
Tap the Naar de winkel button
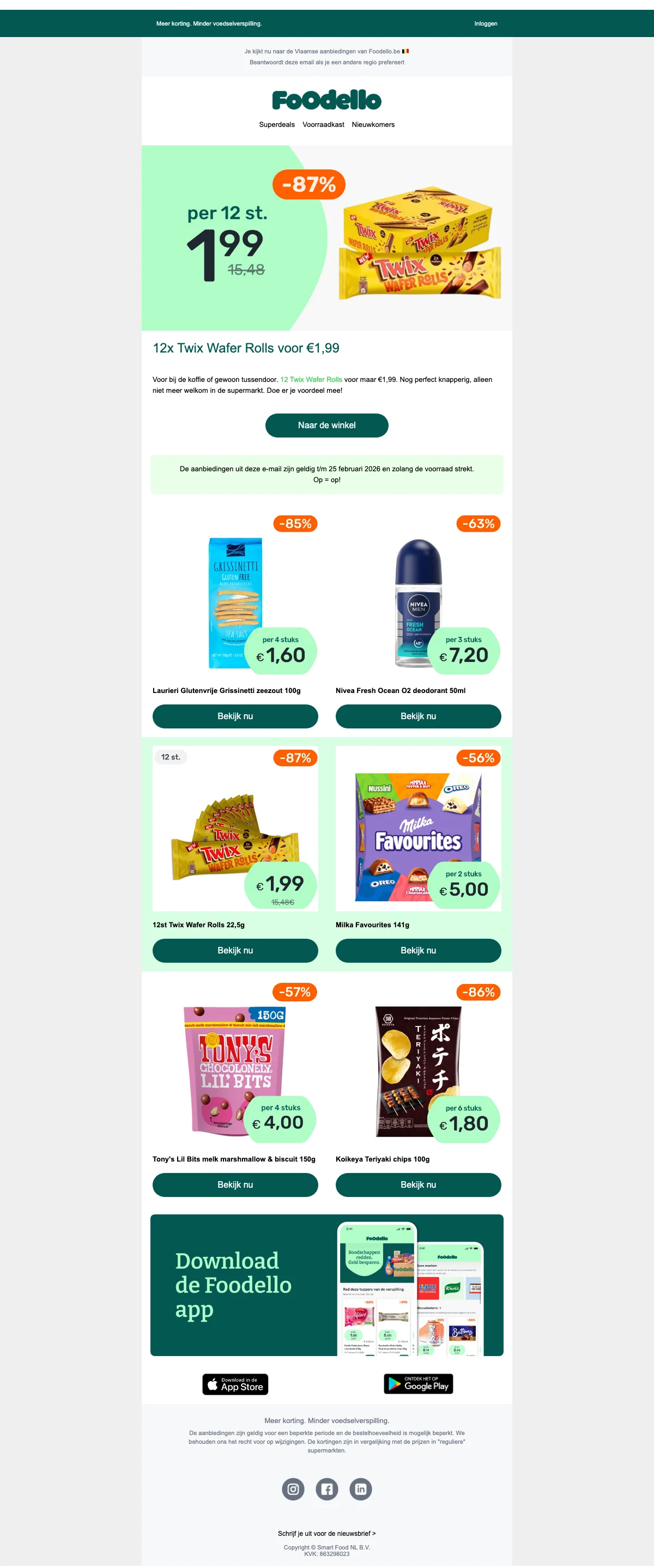[326, 426]
